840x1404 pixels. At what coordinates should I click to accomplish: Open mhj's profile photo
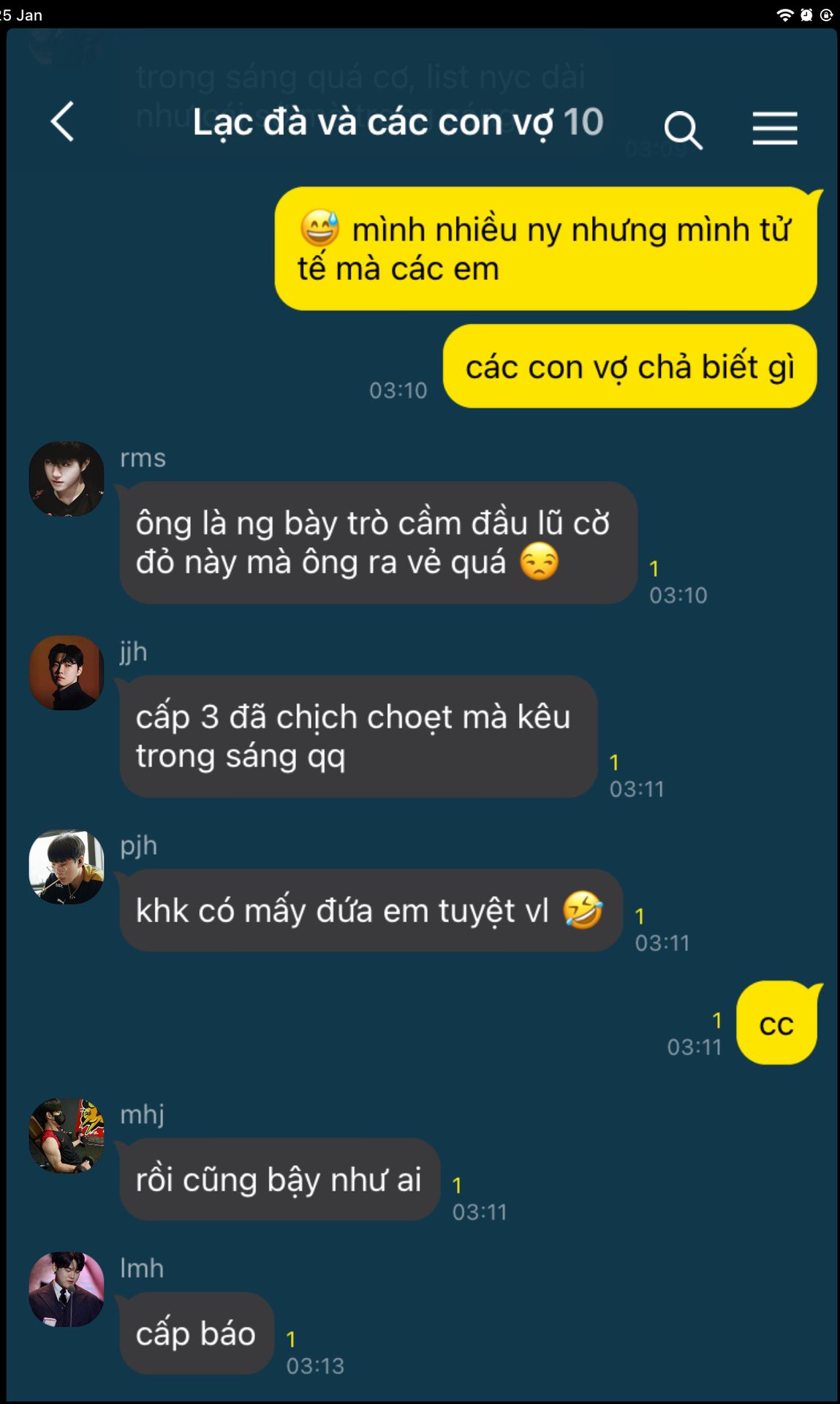pos(67,1135)
